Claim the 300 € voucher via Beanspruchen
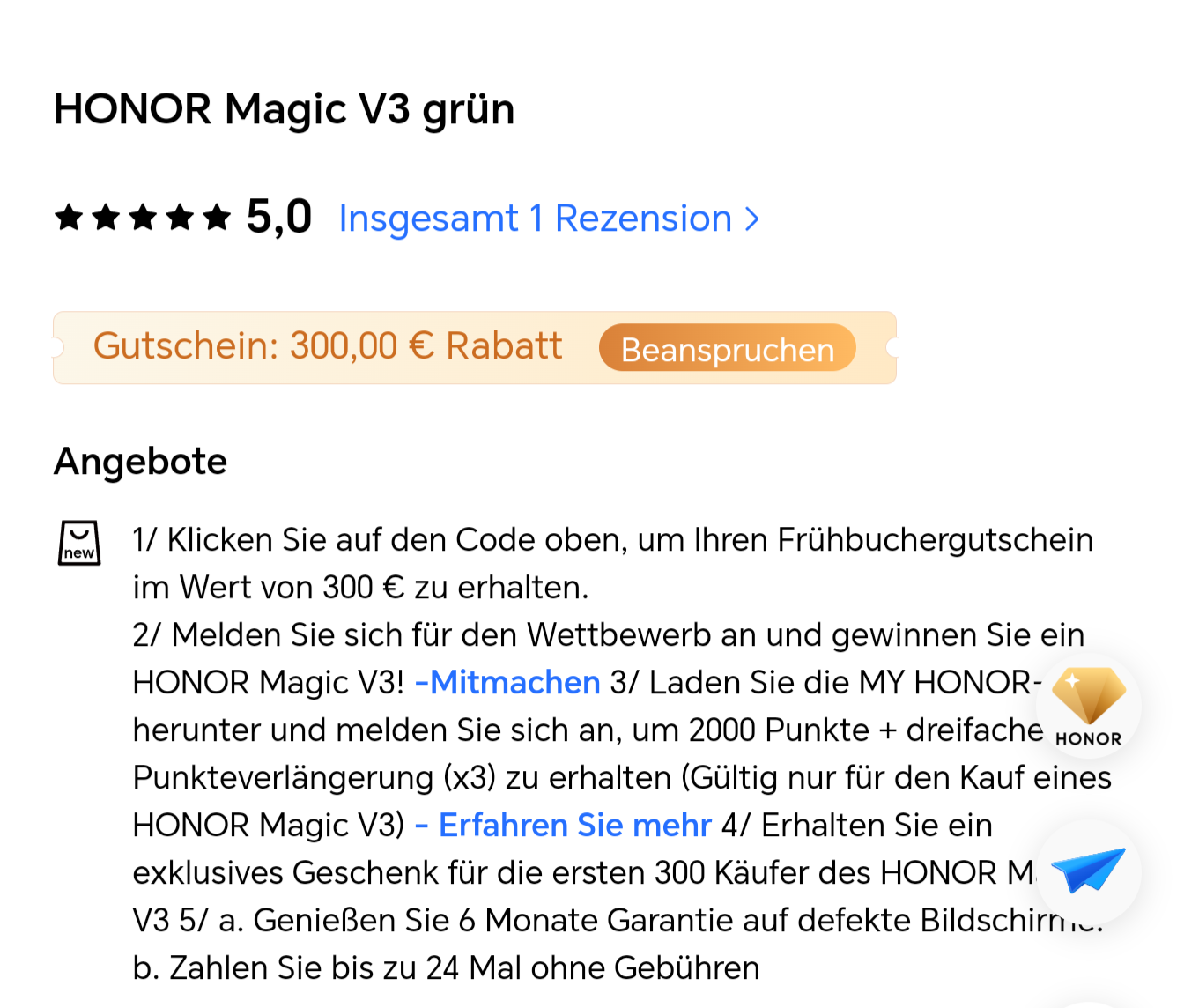 point(727,349)
